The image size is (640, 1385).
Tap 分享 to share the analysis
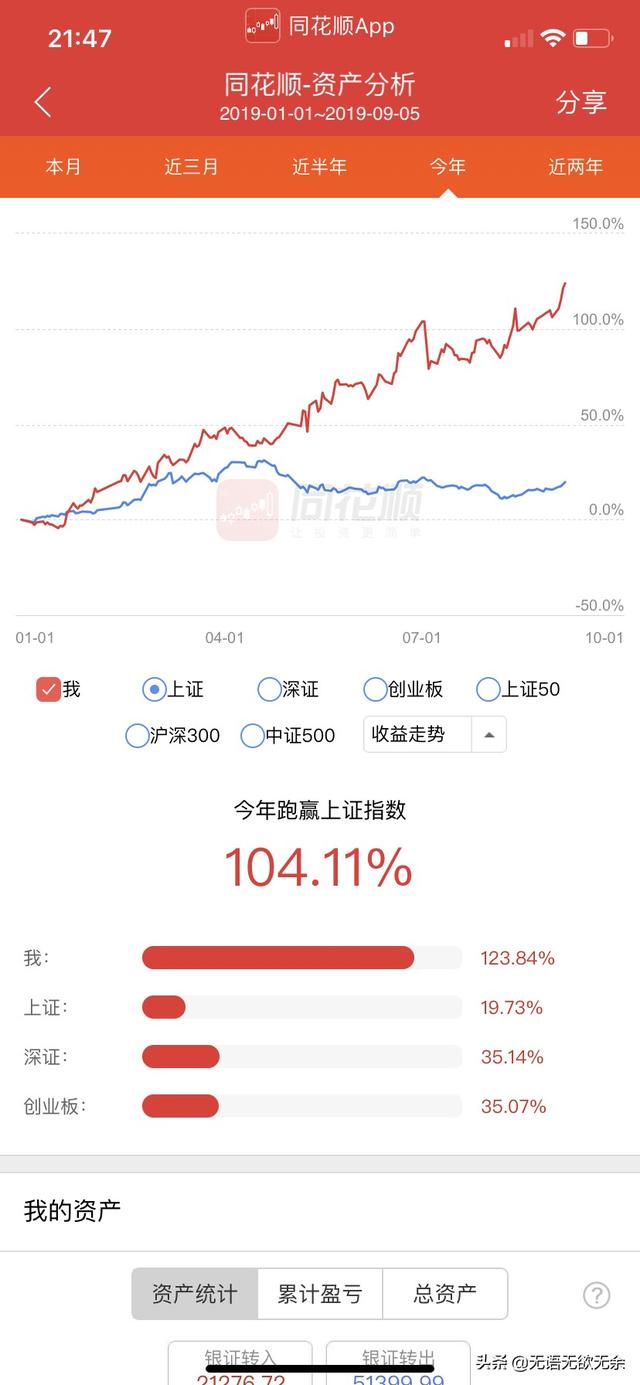pos(581,102)
